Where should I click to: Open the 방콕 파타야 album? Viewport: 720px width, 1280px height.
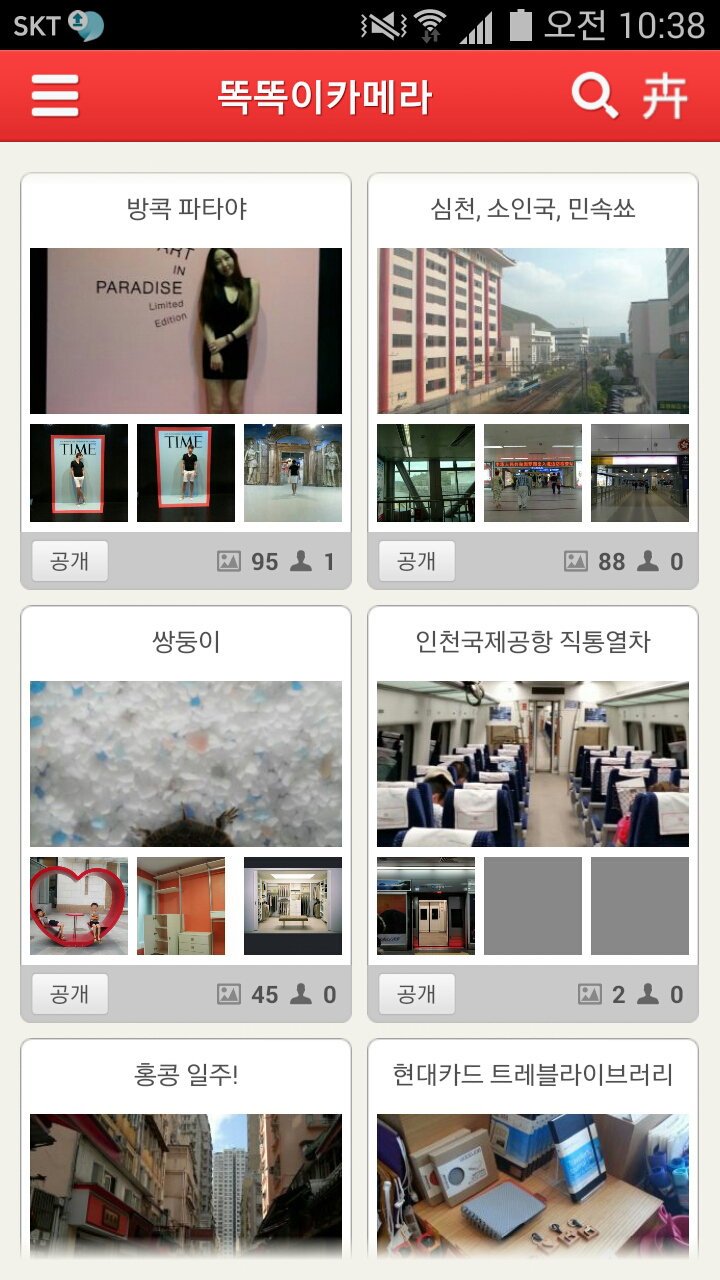tap(186, 330)
